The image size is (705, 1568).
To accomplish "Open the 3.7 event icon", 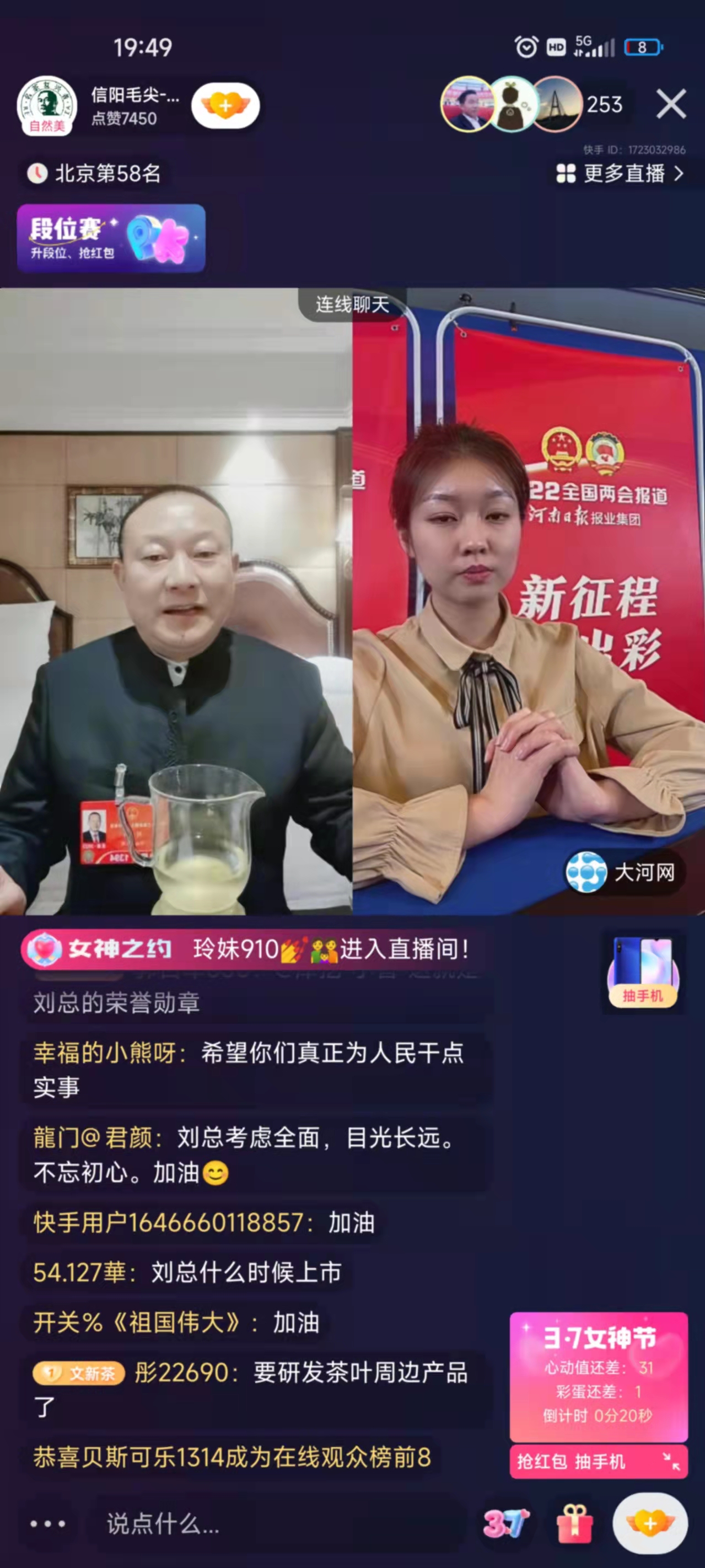I will (x=505, y=1523).
